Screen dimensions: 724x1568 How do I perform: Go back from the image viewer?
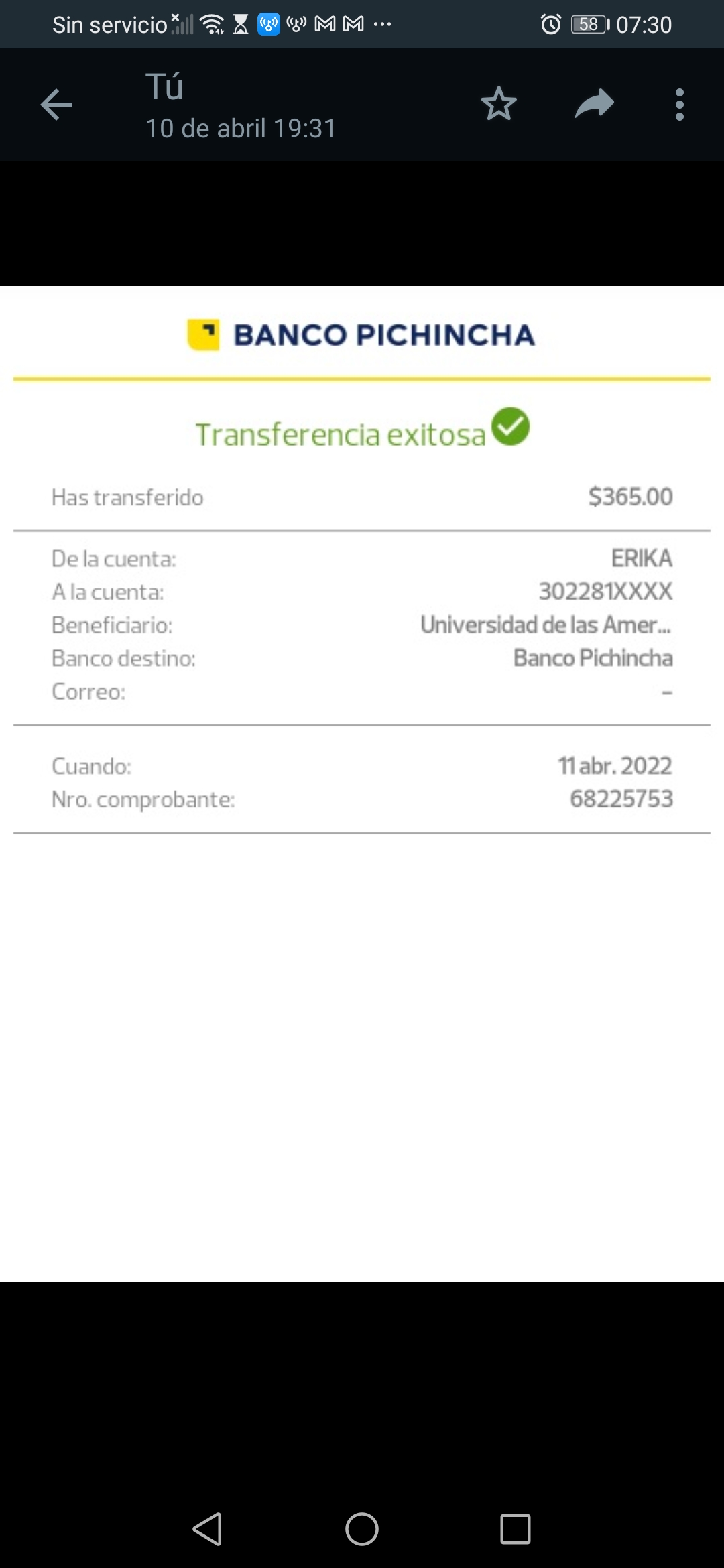pyautogui.click(x=56, y=105)
